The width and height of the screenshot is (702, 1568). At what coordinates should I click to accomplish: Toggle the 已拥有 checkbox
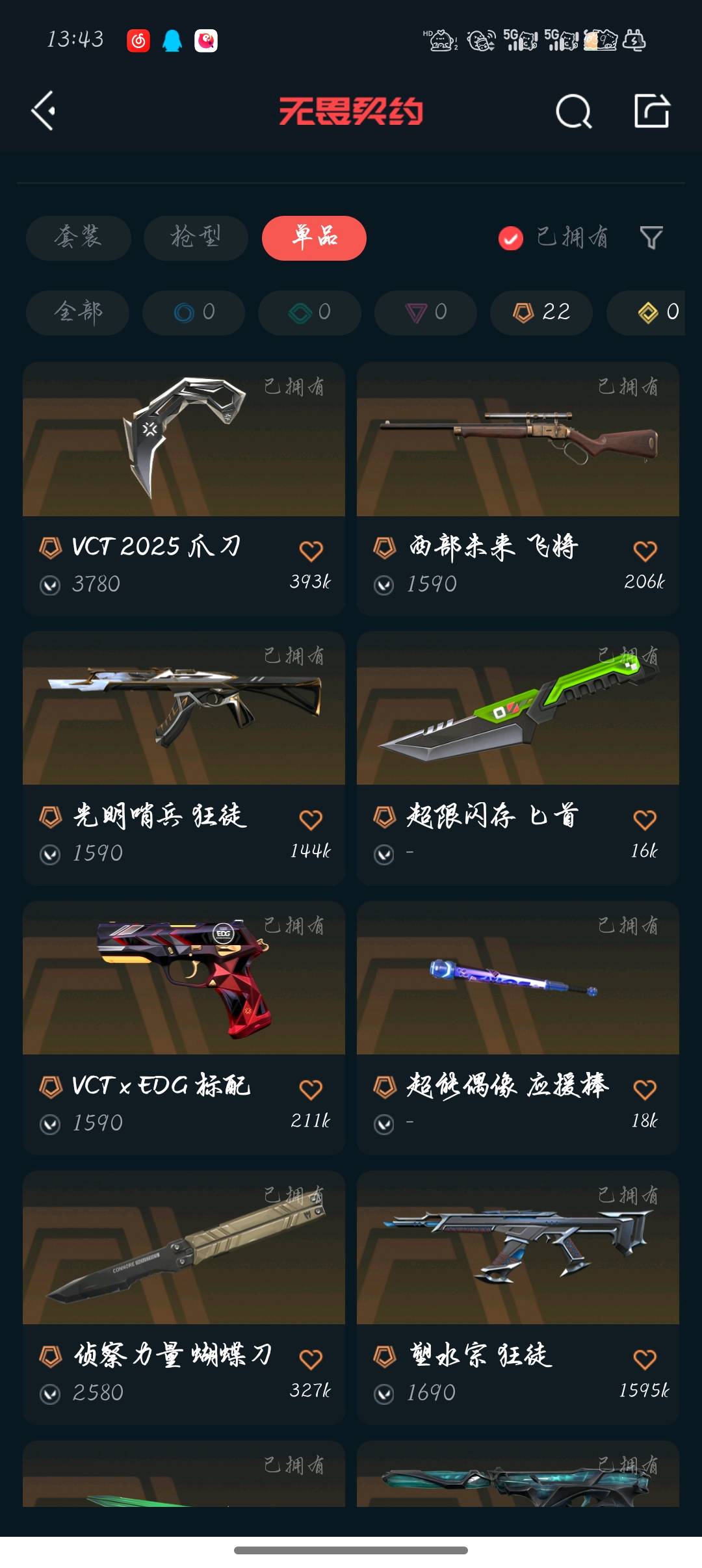pyautogui.click(x=511, y=239)
